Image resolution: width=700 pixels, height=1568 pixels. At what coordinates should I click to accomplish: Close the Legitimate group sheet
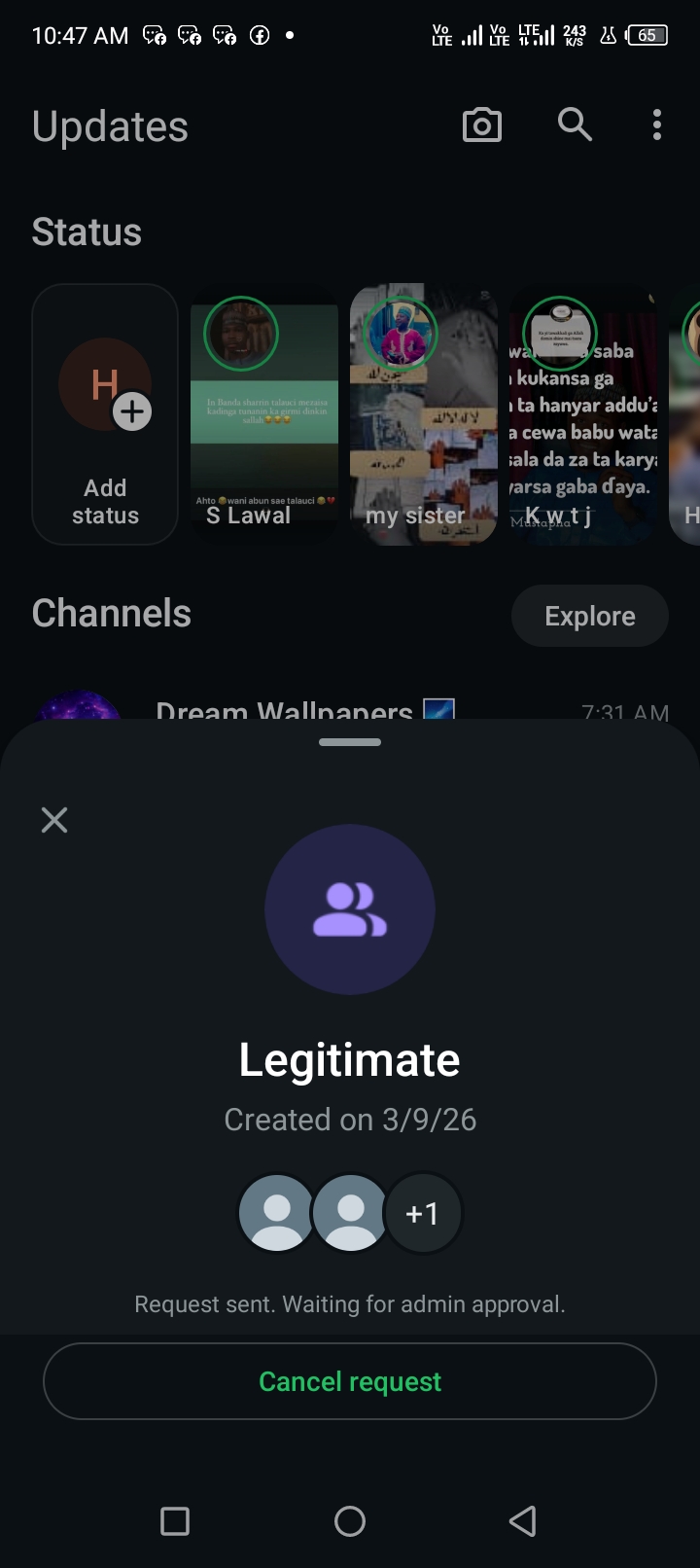click(x=54, y=820)
